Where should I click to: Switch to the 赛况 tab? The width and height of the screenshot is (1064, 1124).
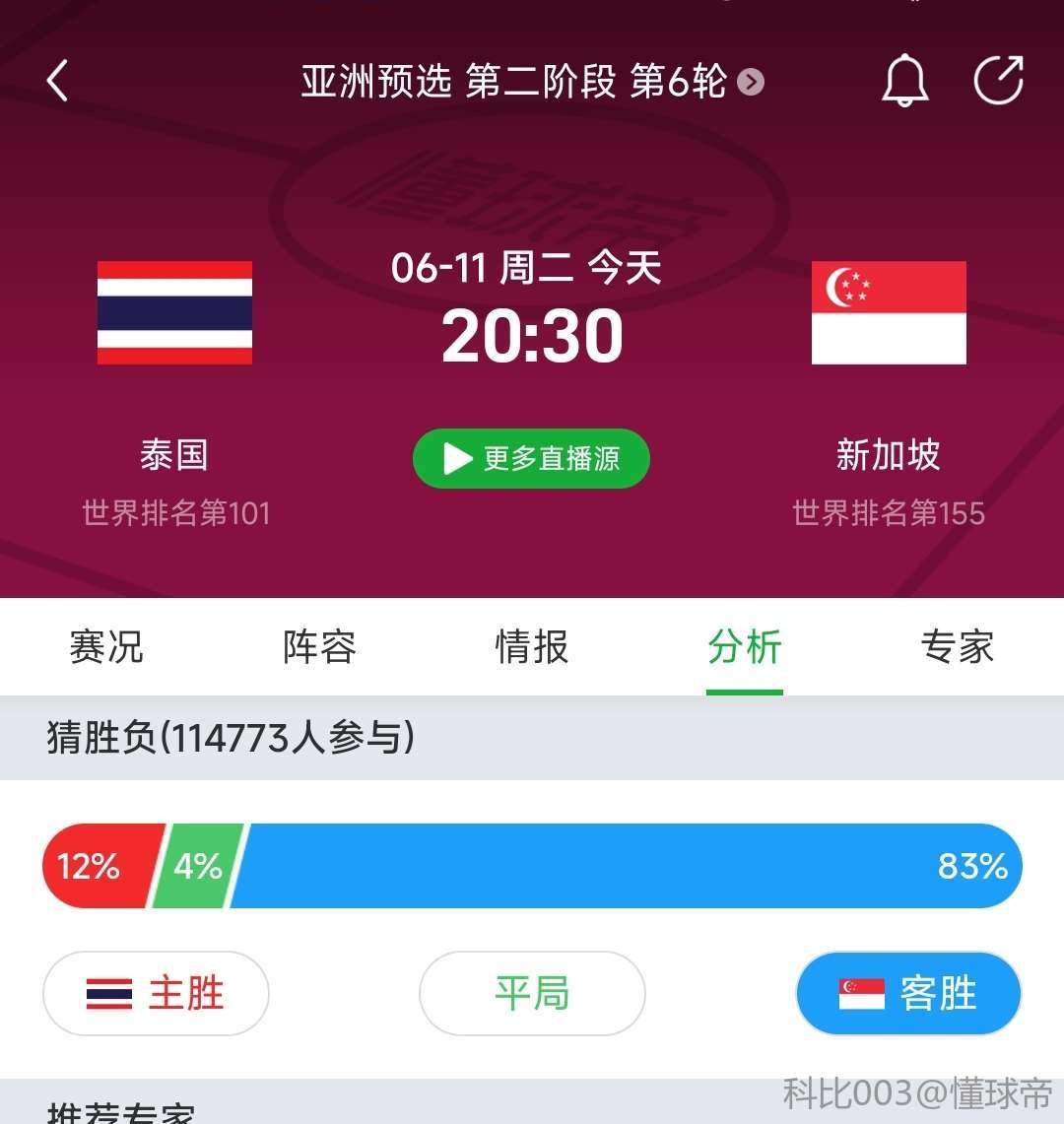tap(106, 647)
